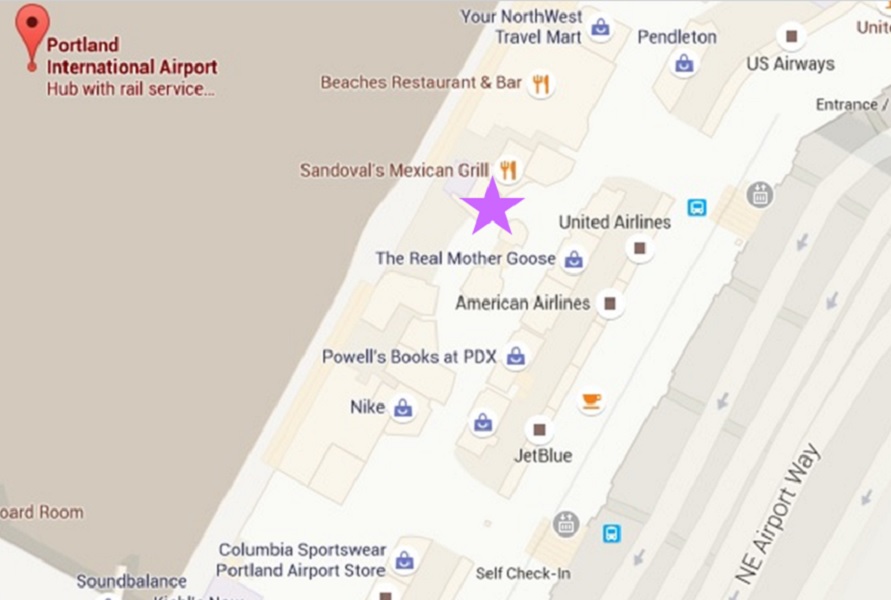This screenshot has height=600, width=891.
Task: Open the orange coffee cup café marker
Action: pos(591,401)
